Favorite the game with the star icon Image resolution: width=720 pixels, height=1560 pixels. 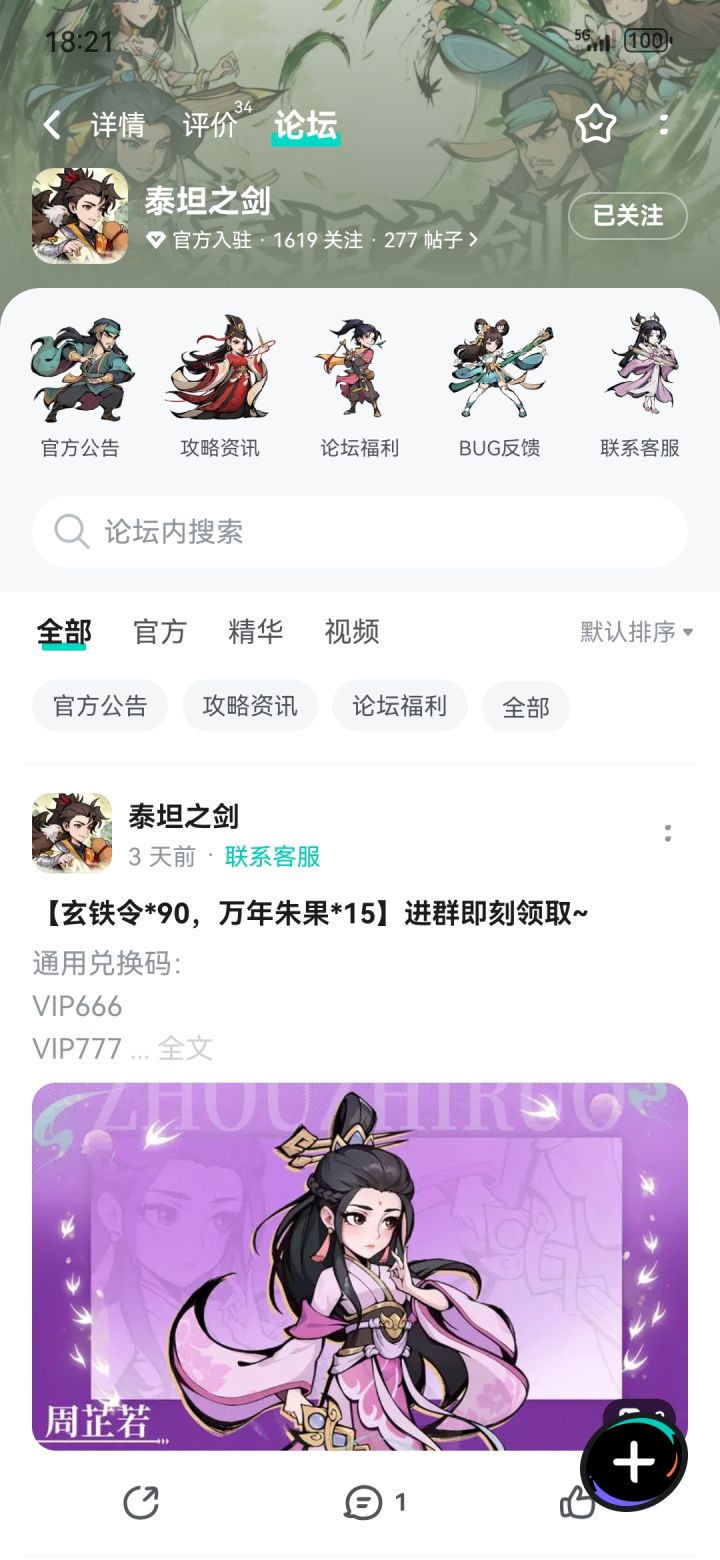point(597,123)
